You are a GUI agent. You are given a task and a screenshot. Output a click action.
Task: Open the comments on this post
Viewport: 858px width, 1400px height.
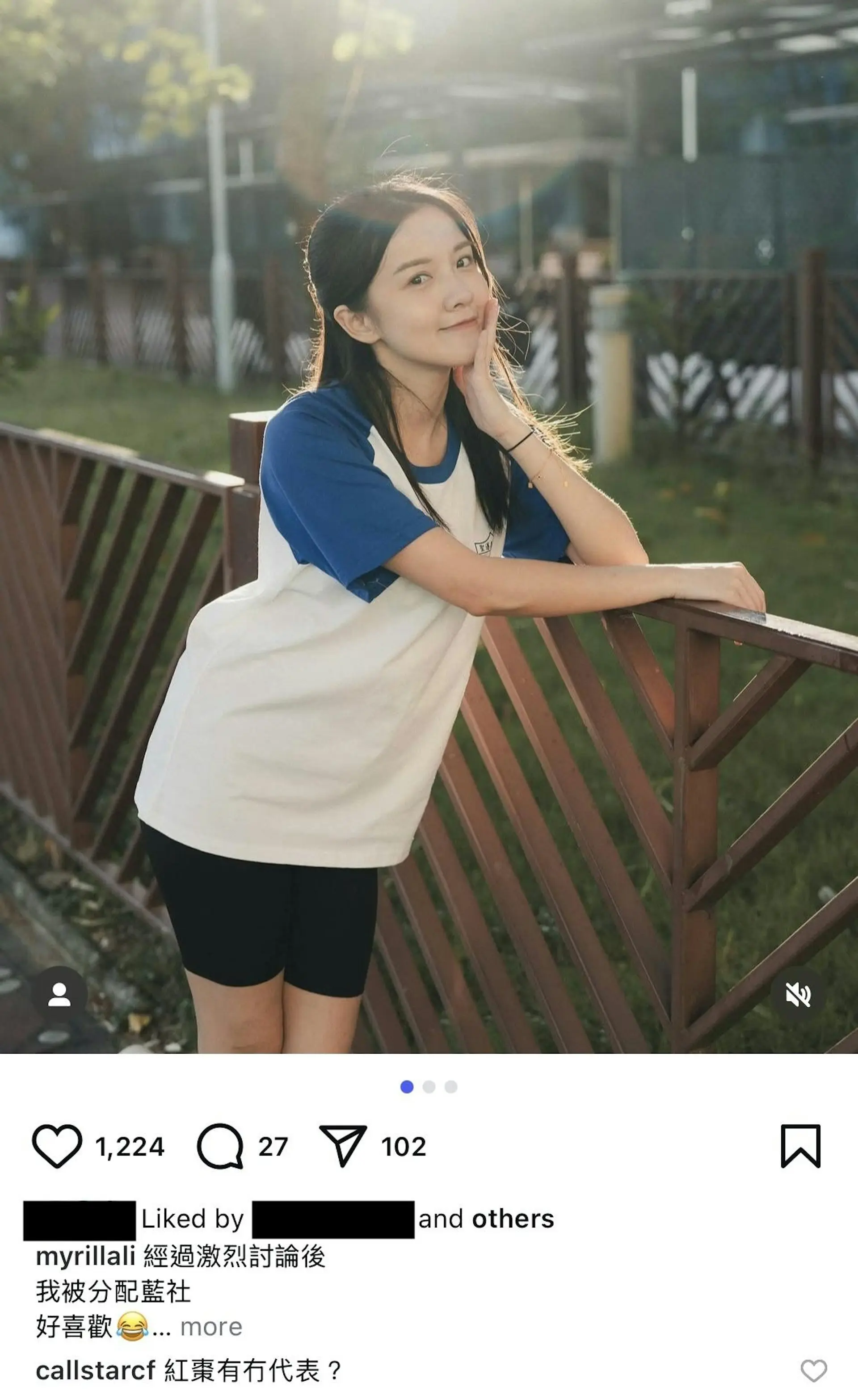tap(220, 1146)
